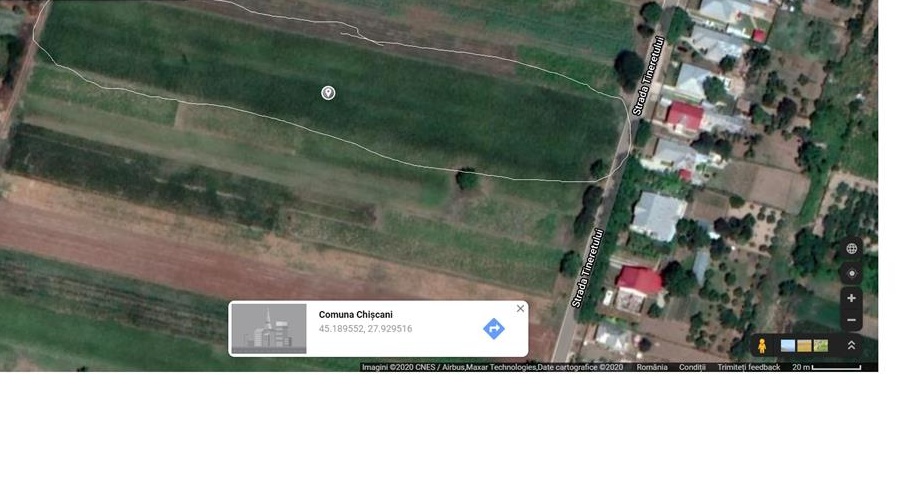The height and width of the screenshot is (478, 900).
Task: Show my current location
Action: click(x=851, y=273)
